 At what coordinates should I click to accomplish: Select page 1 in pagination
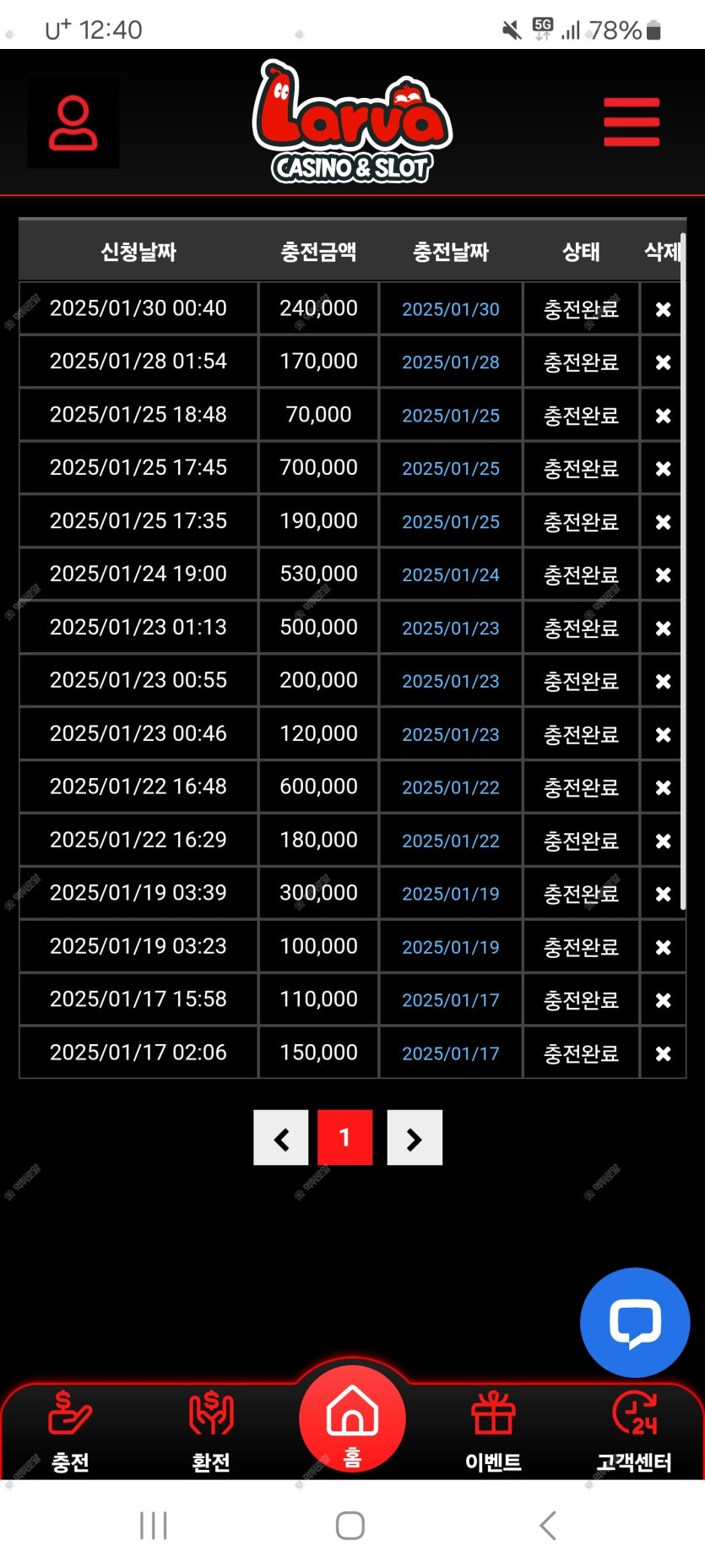344,1138
